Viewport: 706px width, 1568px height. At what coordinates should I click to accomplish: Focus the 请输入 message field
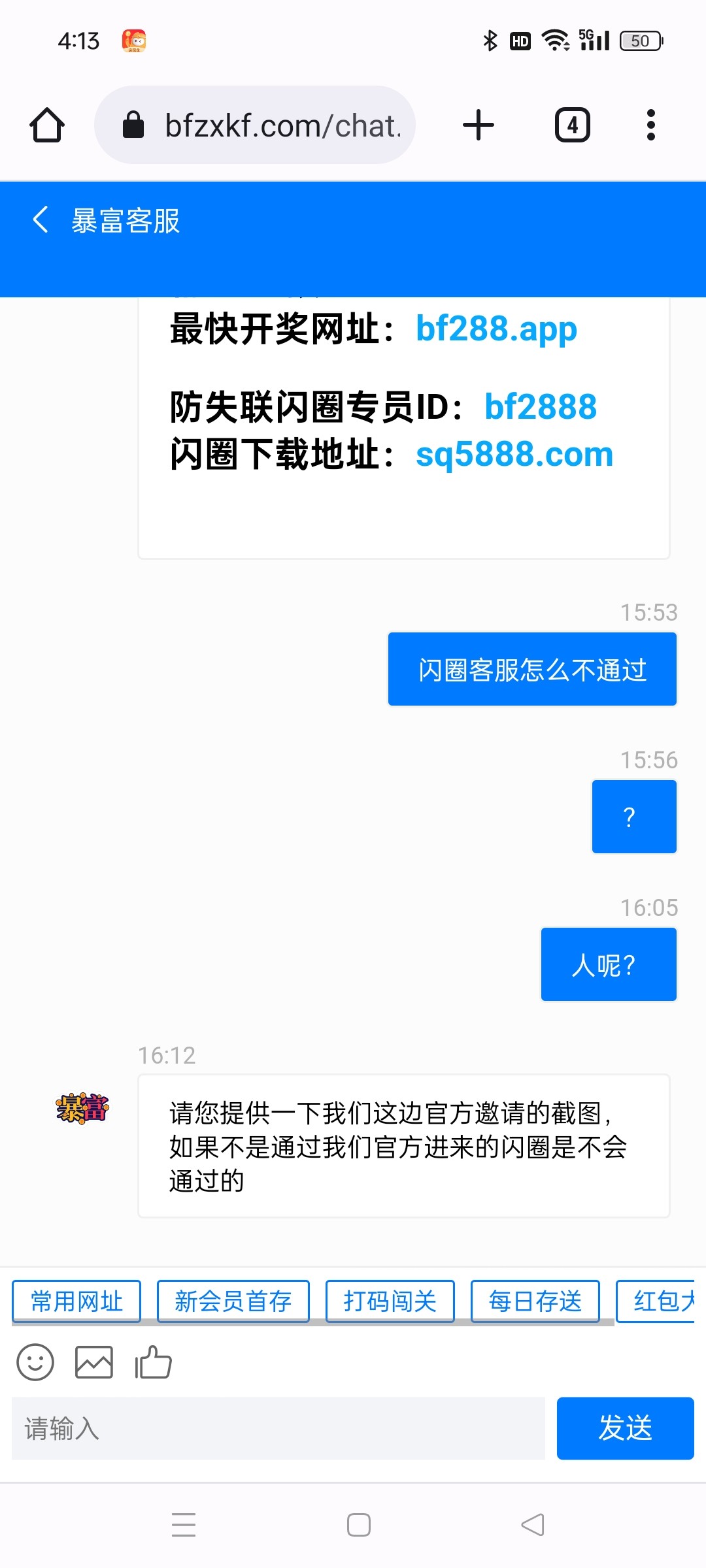click(x=278, y=1428)
